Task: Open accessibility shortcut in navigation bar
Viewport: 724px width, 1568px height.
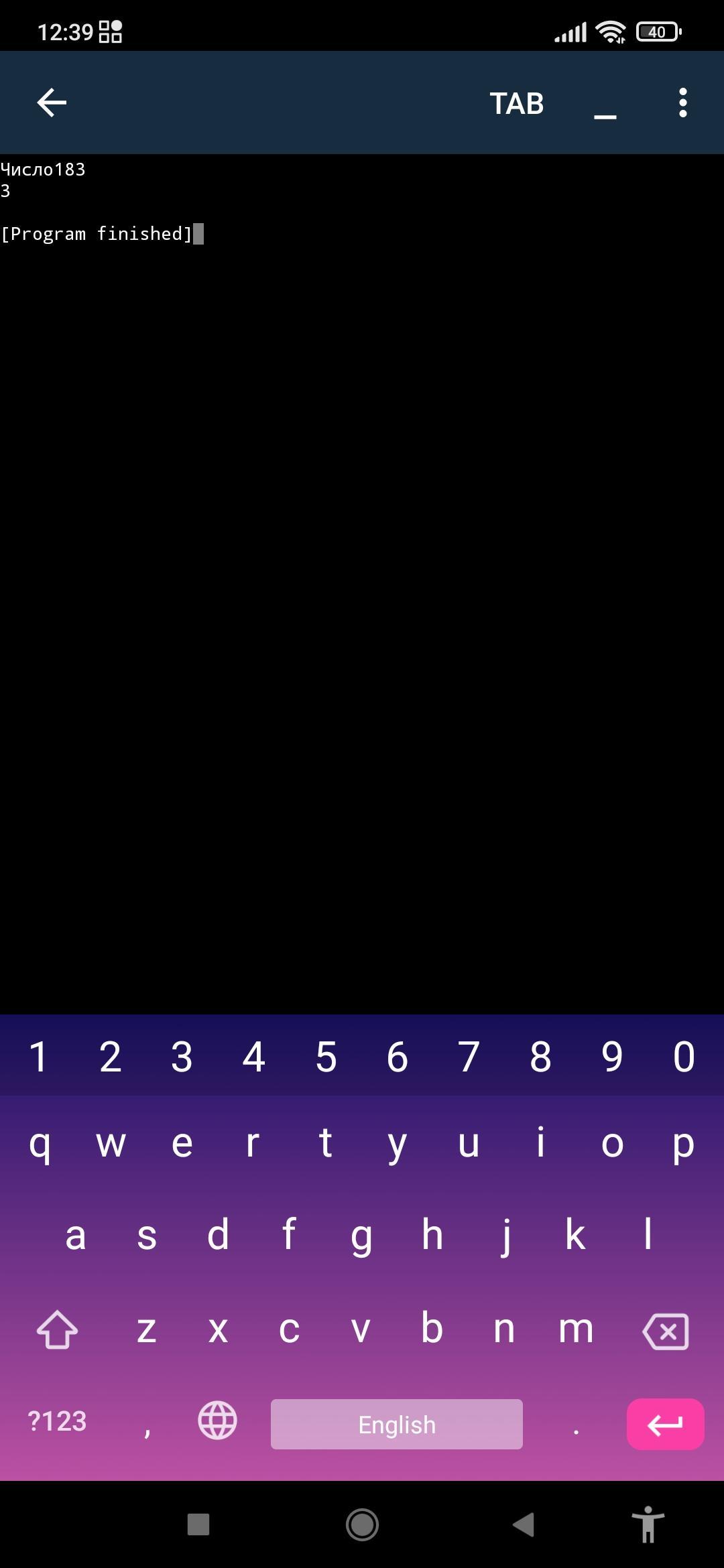Action: 648,1524
